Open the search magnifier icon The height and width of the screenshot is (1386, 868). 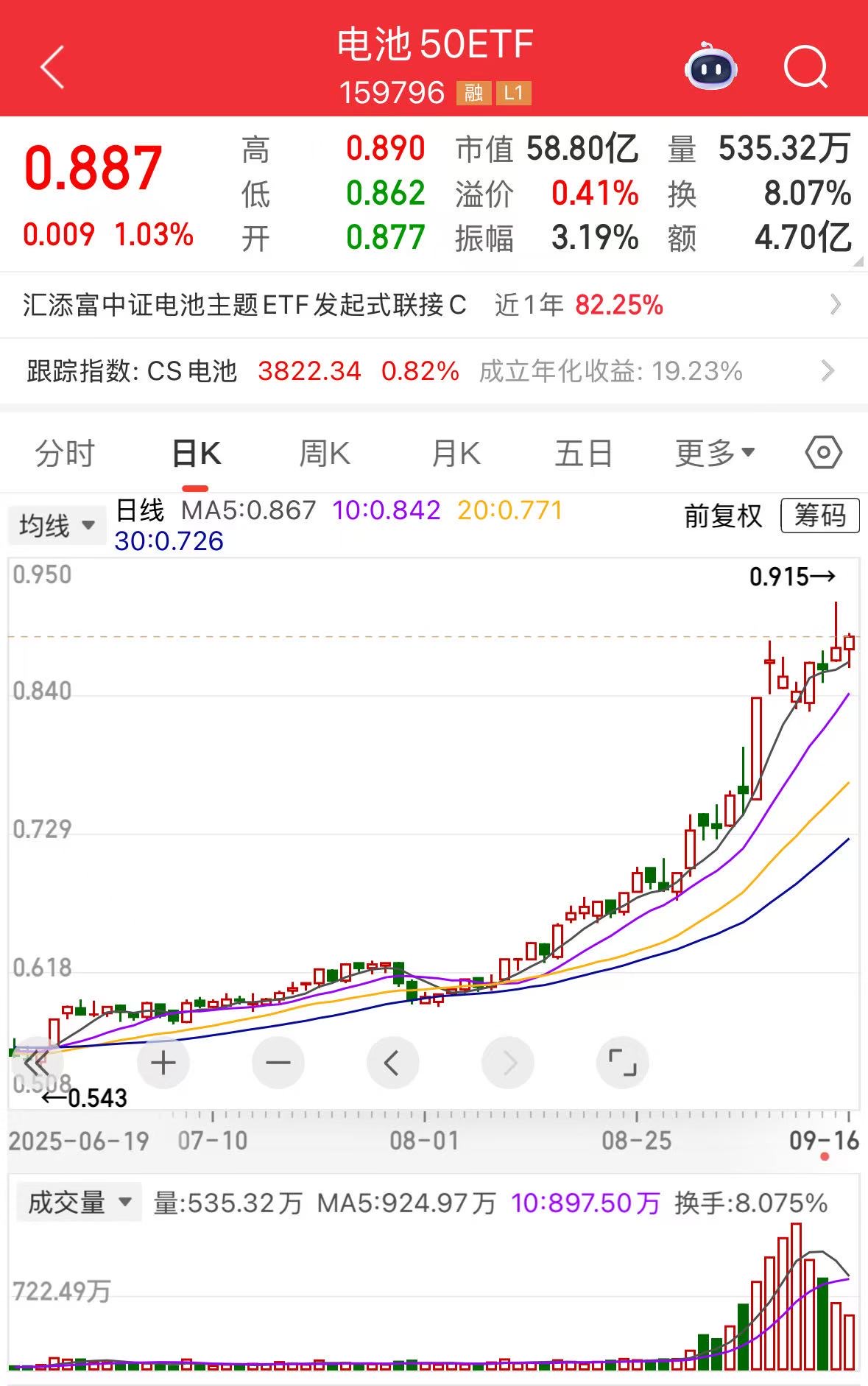coord(805,67)
